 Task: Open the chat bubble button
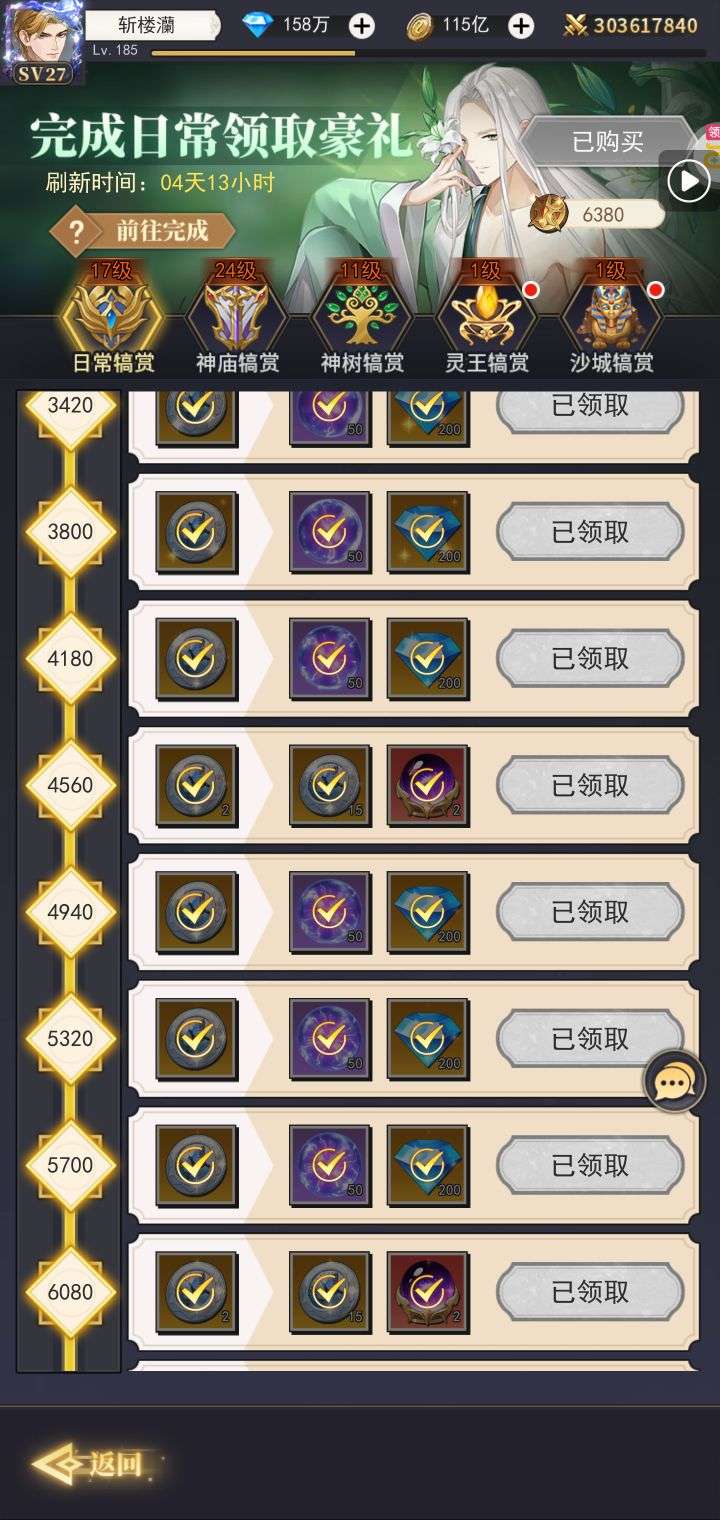673,1081
